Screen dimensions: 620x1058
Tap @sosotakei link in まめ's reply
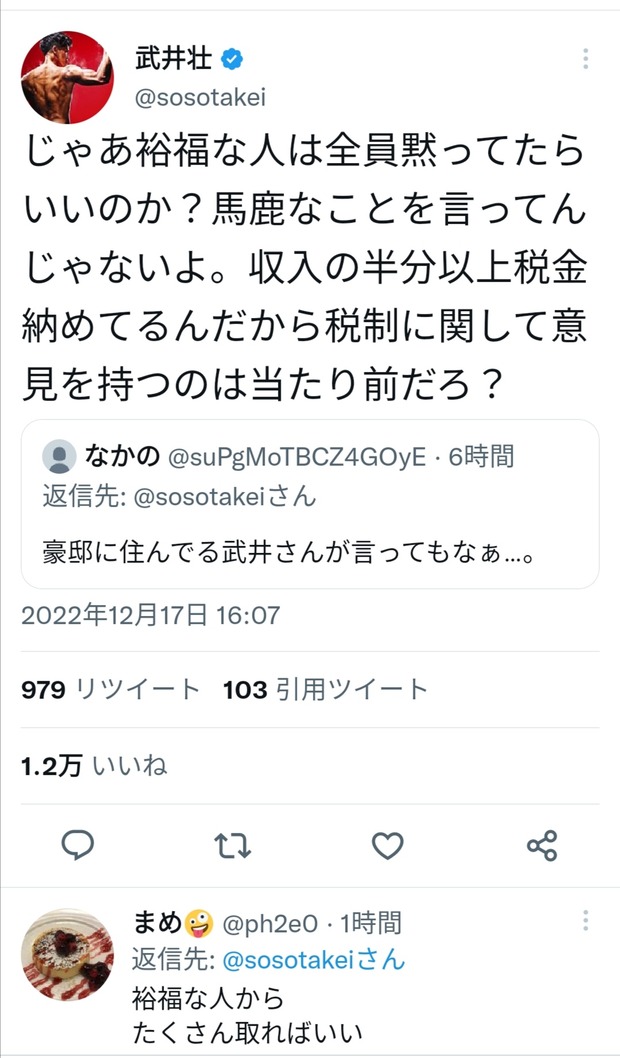(x=310, y=960)
